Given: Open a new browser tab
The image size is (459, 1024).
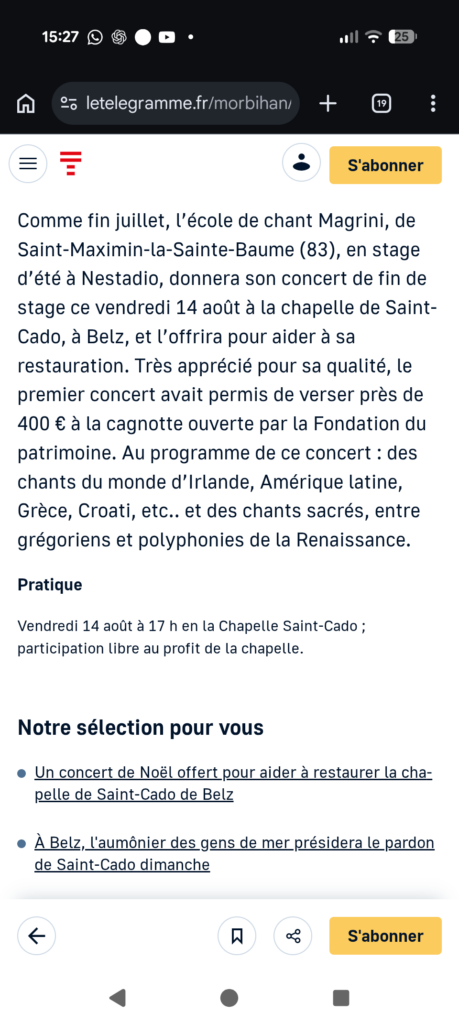Looking at the screenshot, I should click(x=328, y=103).
